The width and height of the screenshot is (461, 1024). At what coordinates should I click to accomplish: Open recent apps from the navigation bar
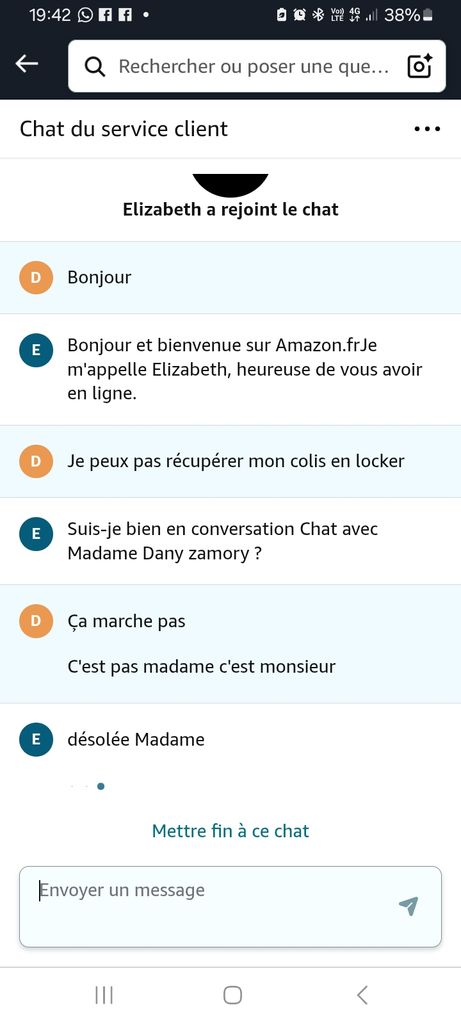104,995
